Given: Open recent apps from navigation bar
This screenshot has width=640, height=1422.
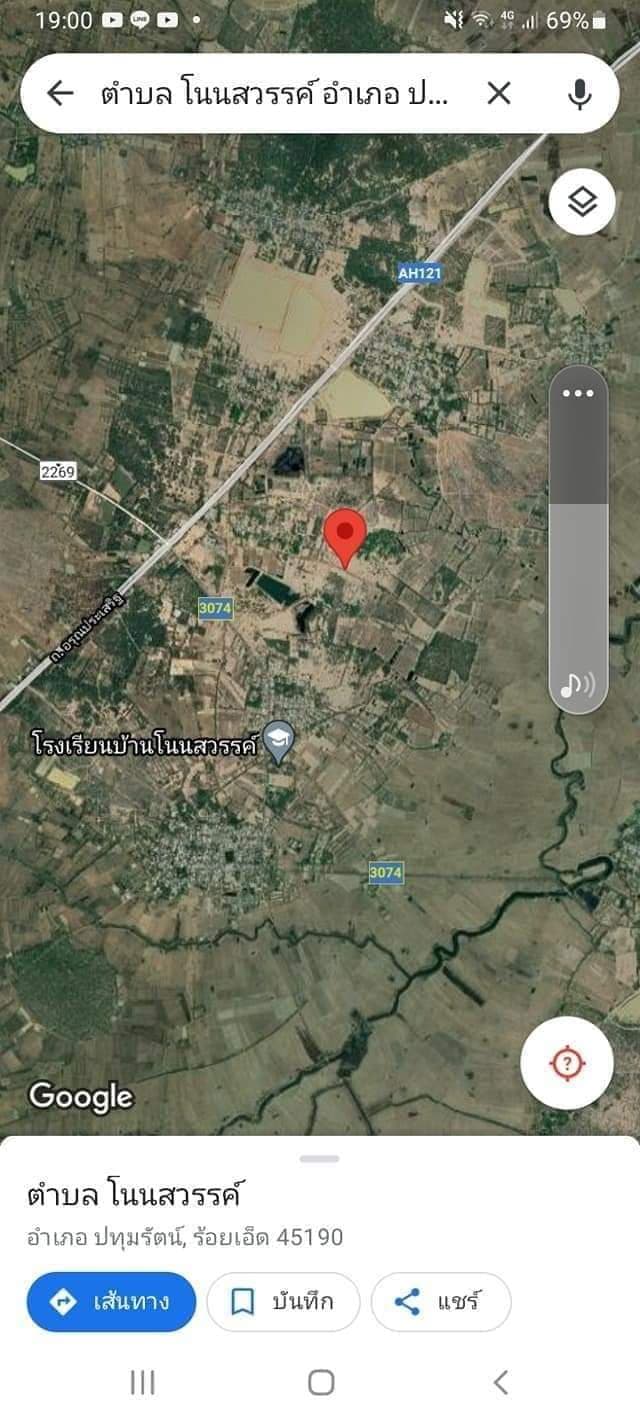Looking at the screenshot, I should (142, 1383).
